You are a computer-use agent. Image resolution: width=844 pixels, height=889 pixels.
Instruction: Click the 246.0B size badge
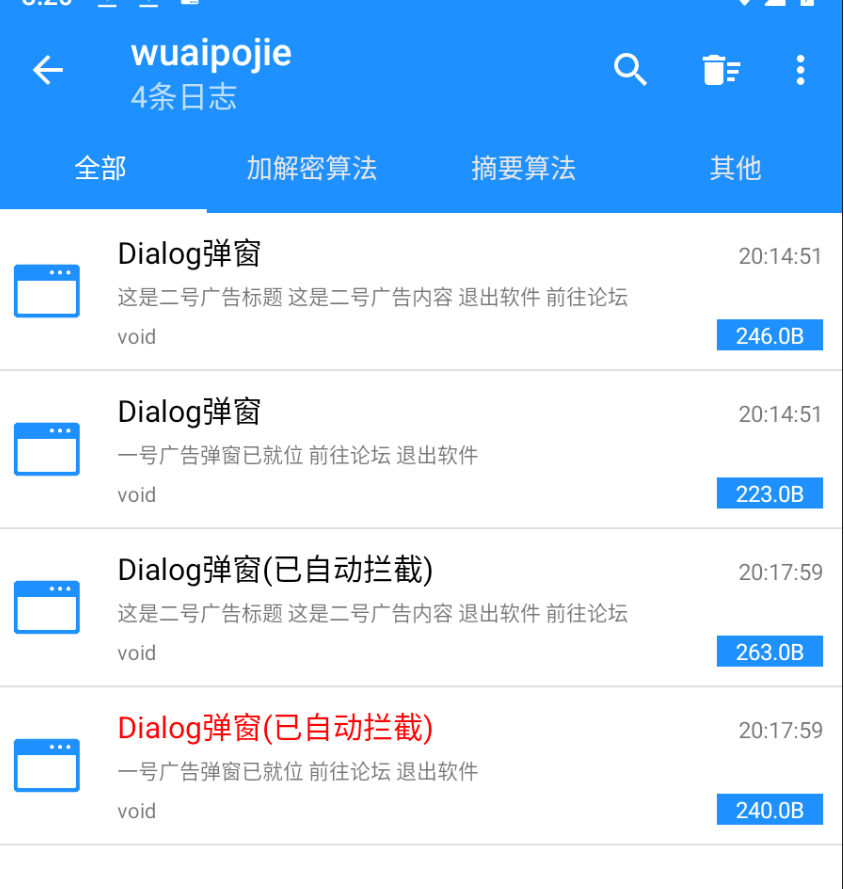(769, 335)
